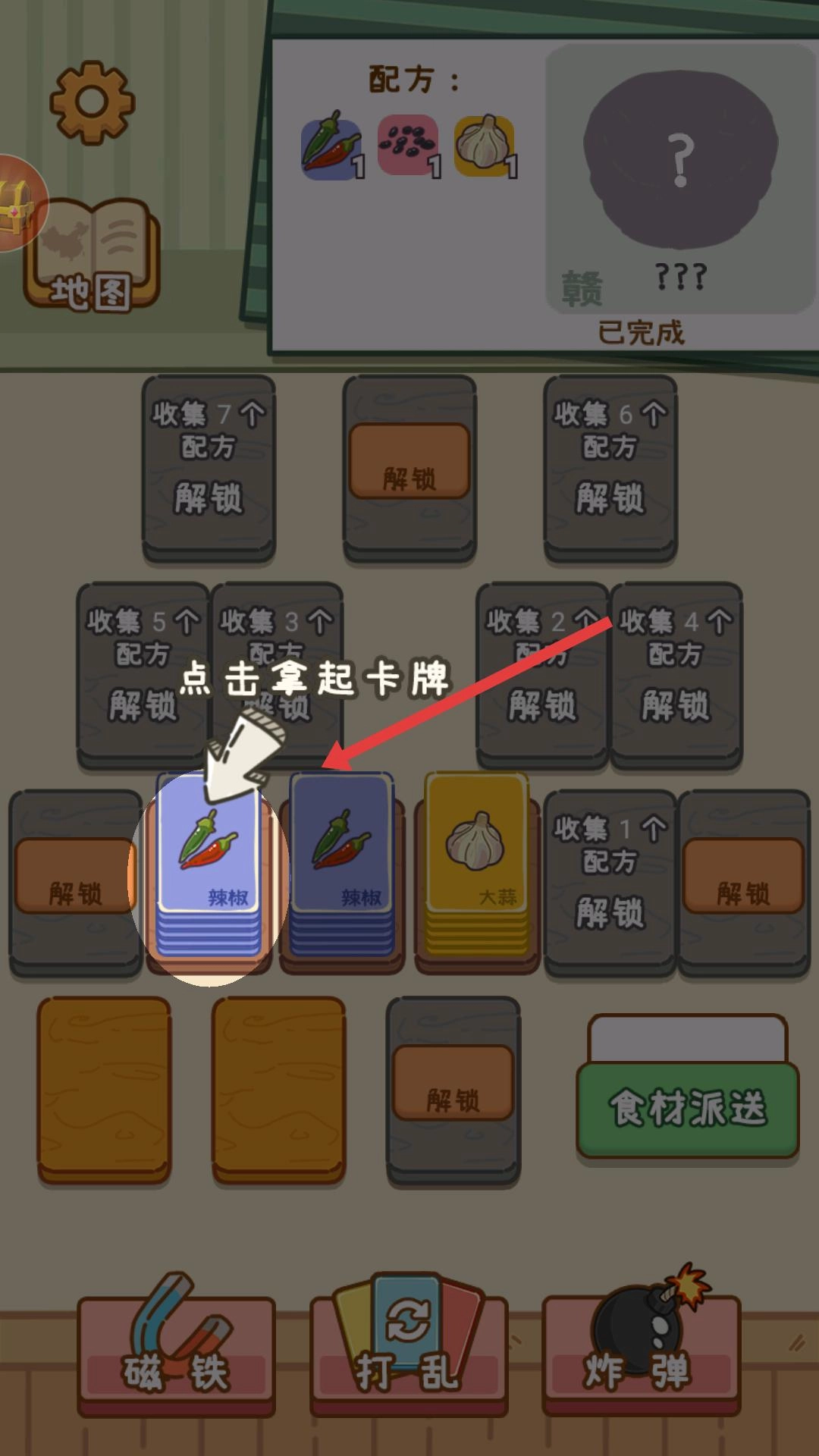819x1456 pixels.
Task: Open the treasure chest icon
Action: point(17,205)
